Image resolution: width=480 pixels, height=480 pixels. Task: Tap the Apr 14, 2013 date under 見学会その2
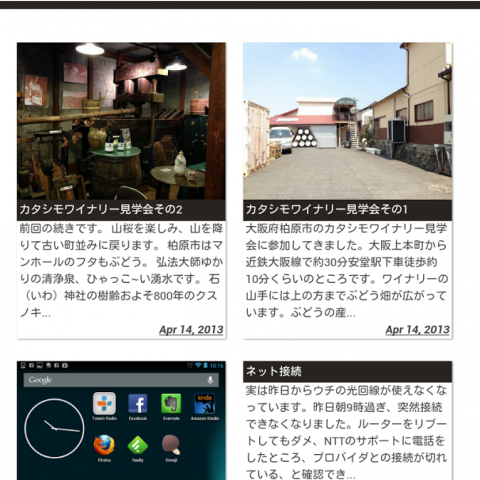(x=191, y=330)
